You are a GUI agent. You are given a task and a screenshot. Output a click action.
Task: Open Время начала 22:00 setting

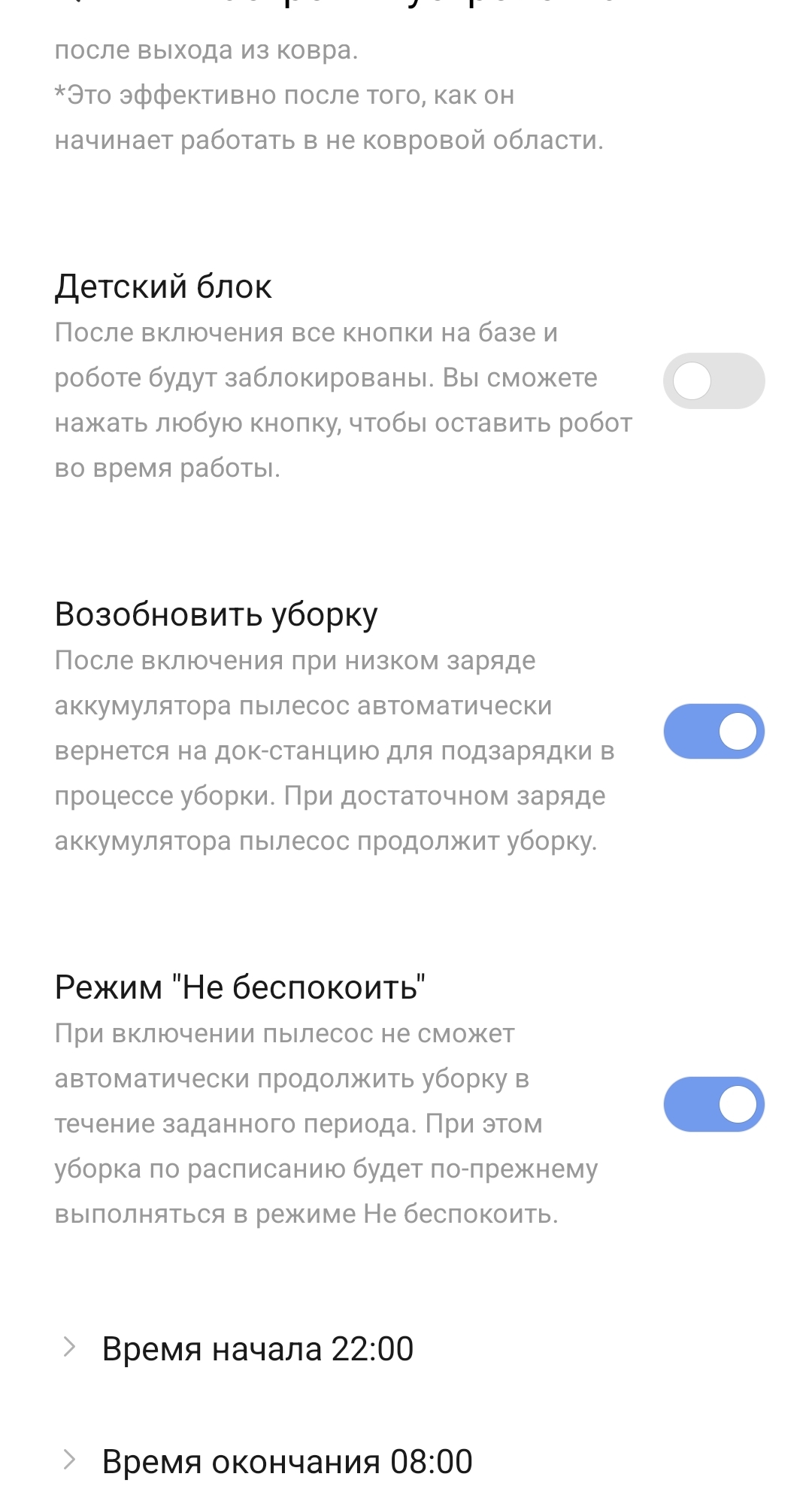[x=257, y=1349]
